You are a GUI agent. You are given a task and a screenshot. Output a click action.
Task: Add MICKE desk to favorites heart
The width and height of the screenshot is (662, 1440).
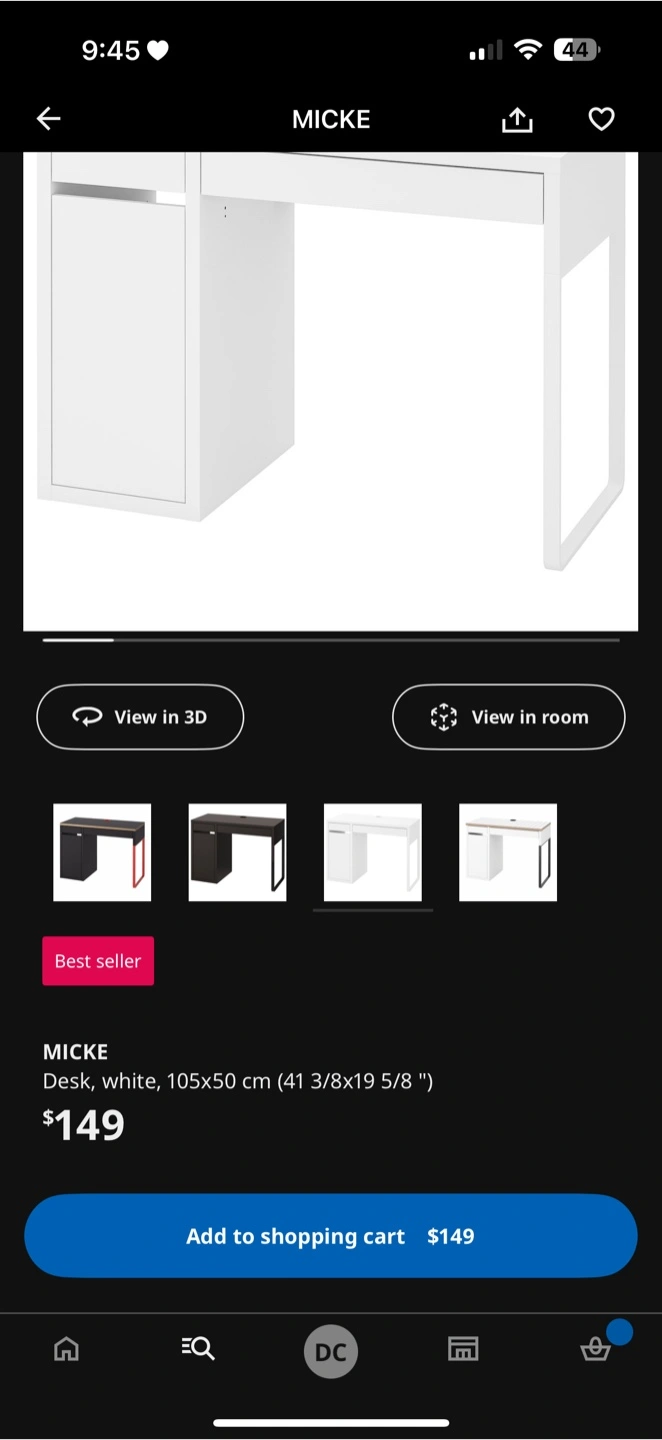[x=601, y=119]
